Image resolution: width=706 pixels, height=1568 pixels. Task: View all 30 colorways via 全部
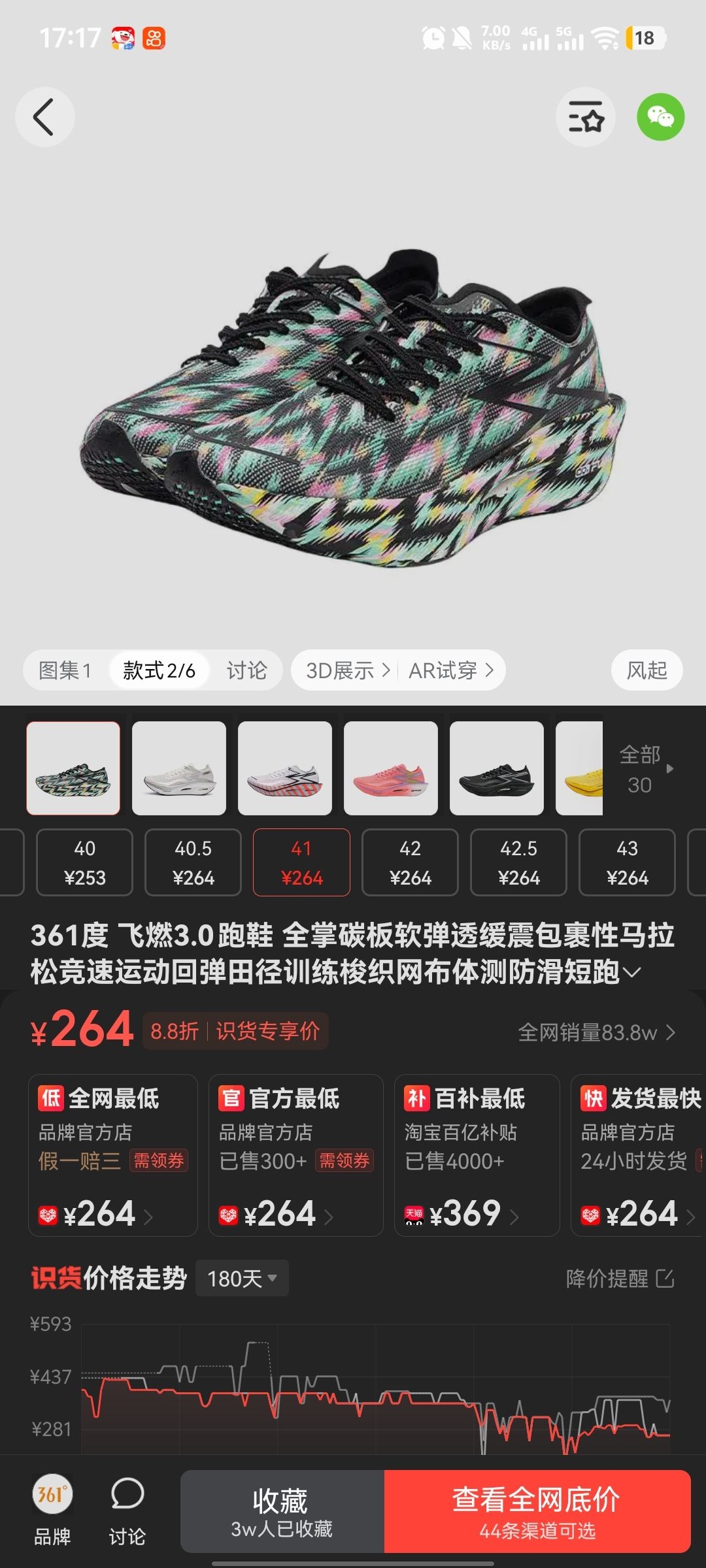pyautogui.click(x=644, y=769)
